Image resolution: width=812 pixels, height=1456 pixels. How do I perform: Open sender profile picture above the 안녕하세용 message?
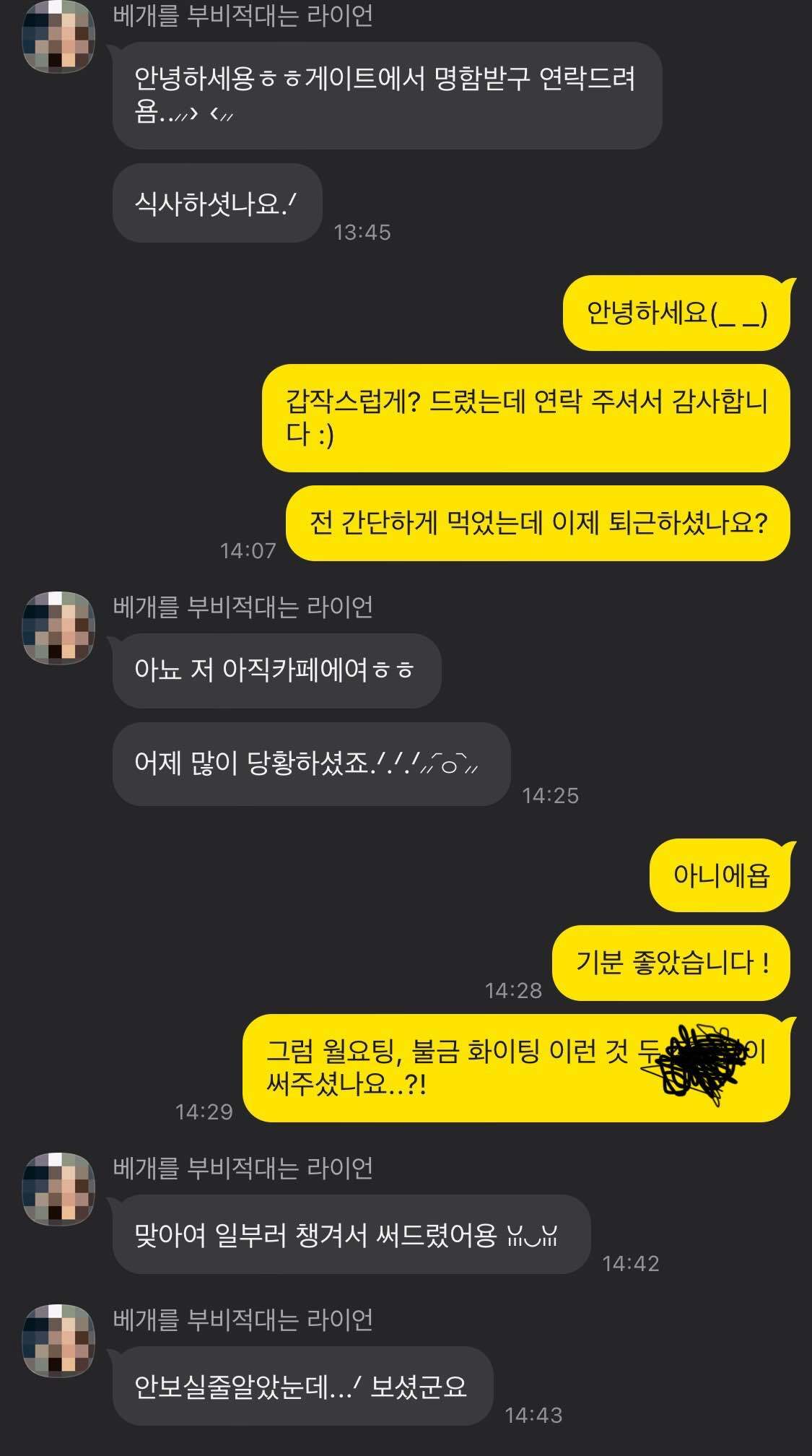[59, 36]
